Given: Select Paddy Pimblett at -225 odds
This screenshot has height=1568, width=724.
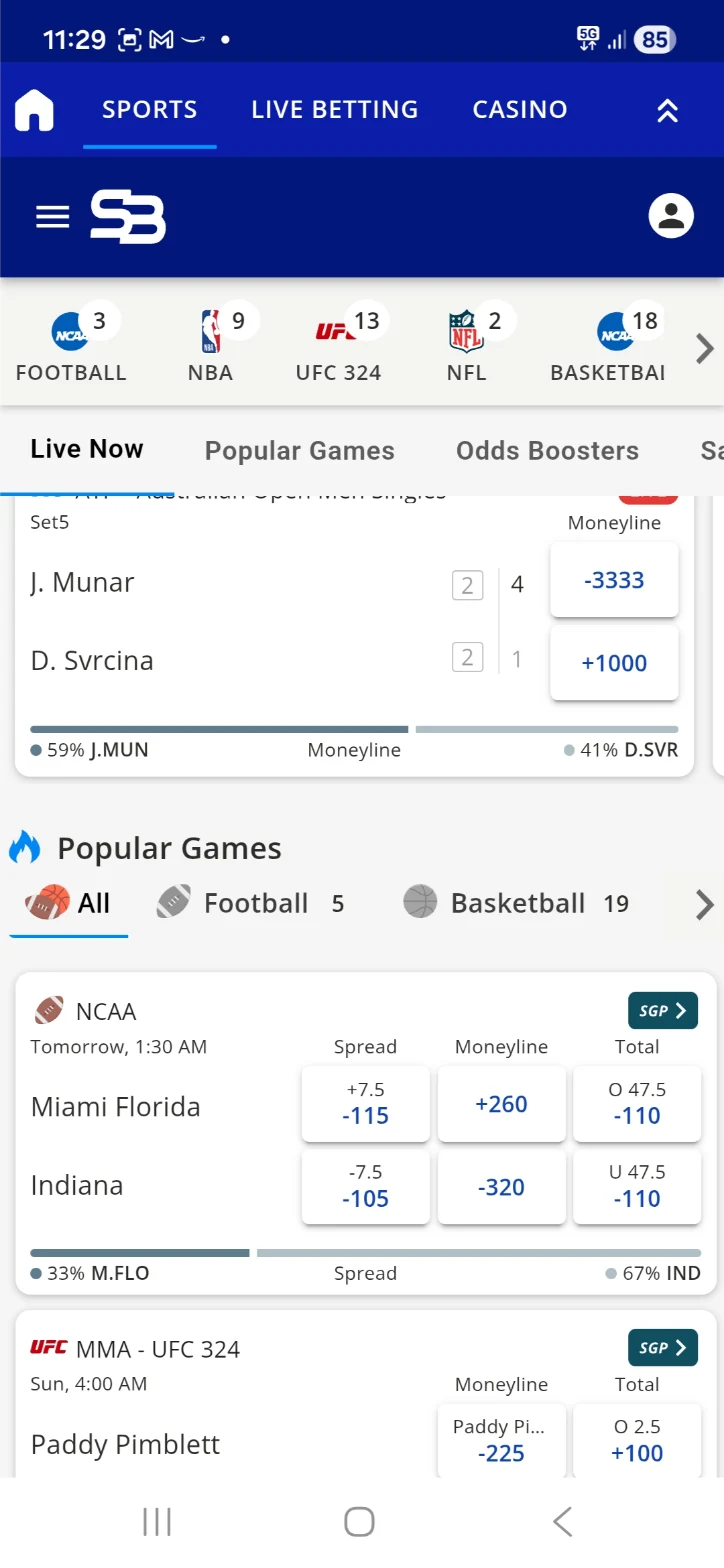Looking at the screenshot, I should pos(501,1440).
